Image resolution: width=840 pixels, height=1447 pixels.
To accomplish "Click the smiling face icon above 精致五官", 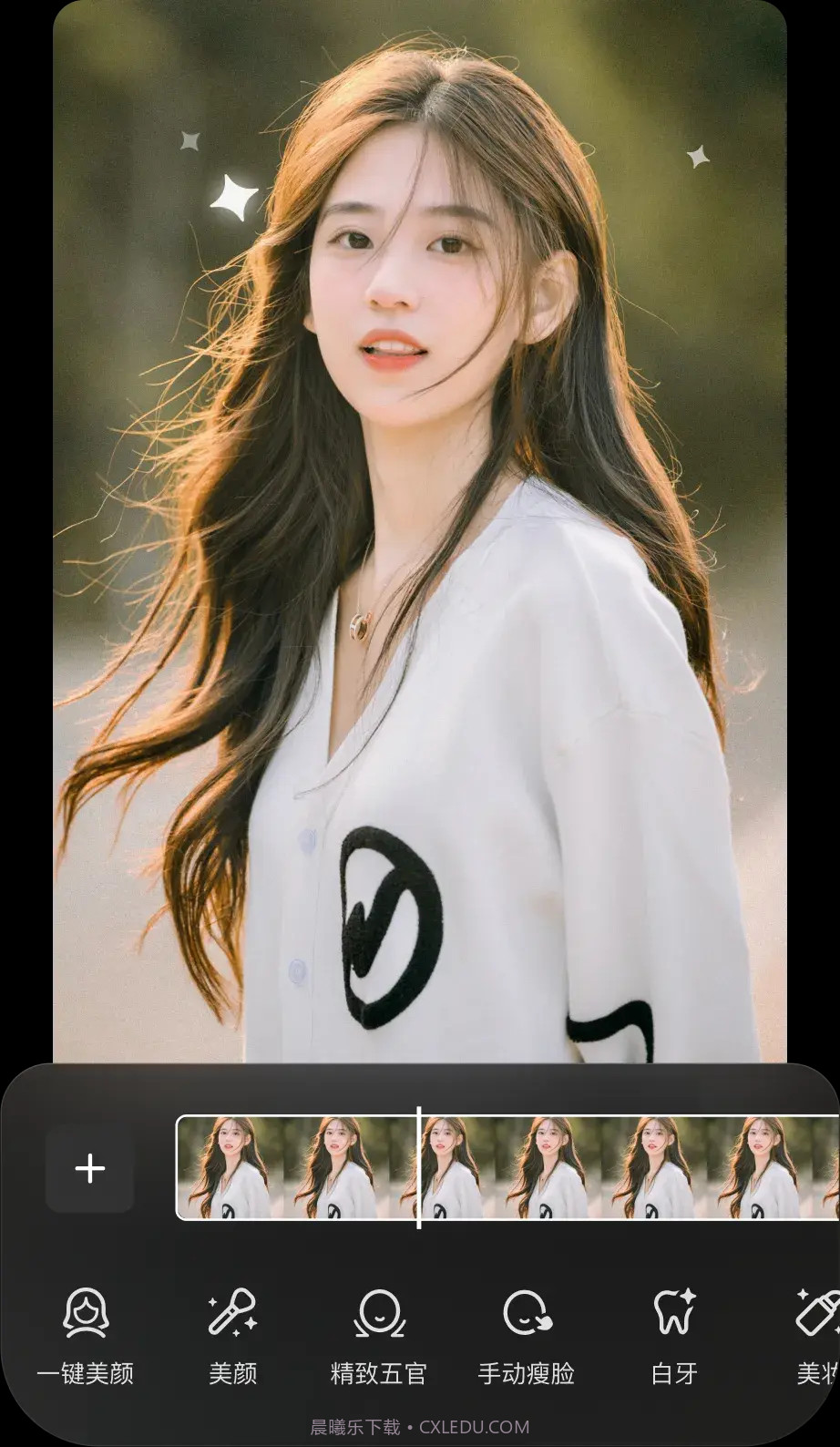I will tap(381, 1312).
